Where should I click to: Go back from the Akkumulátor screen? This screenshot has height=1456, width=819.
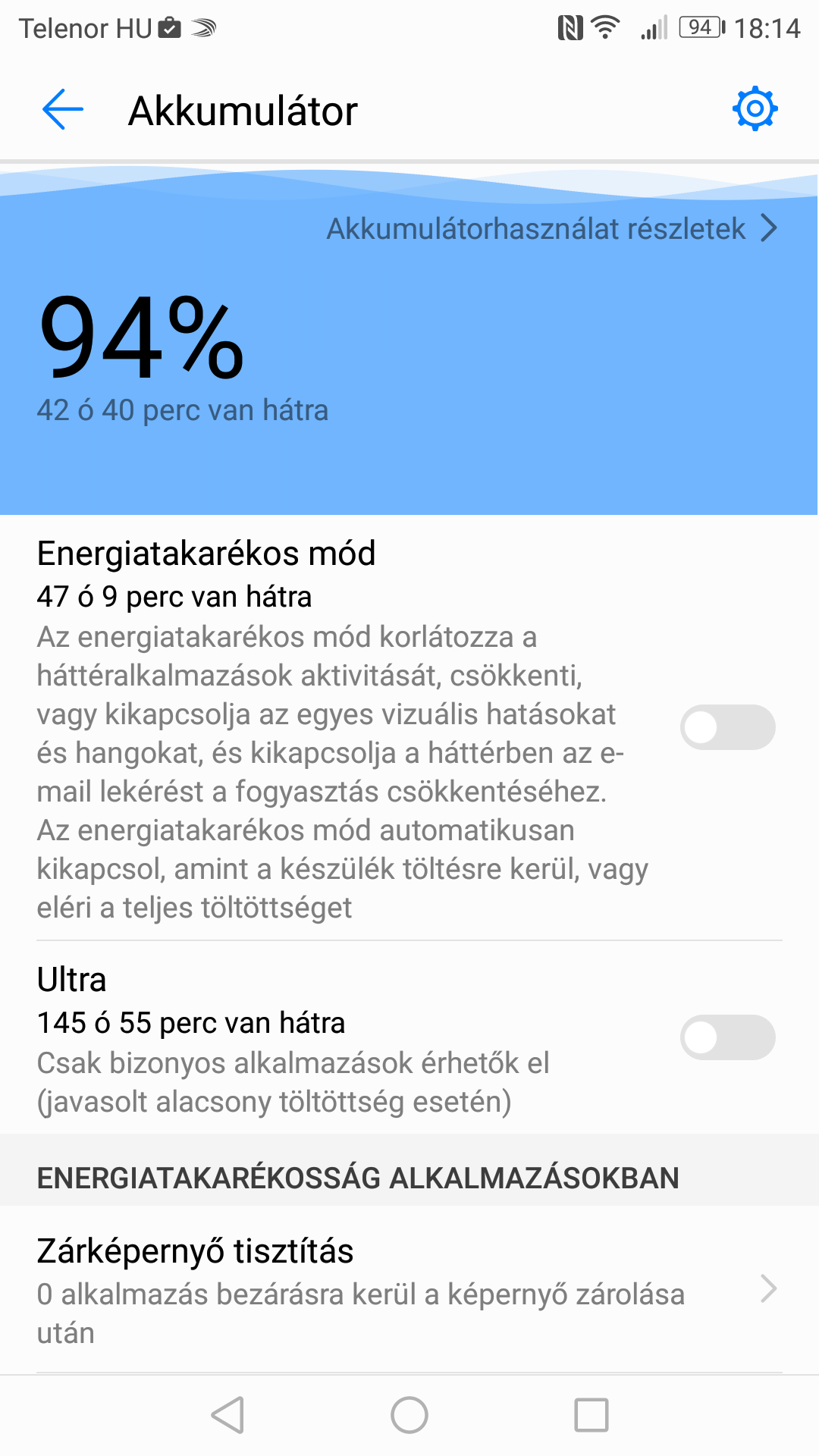pos(63,110)
